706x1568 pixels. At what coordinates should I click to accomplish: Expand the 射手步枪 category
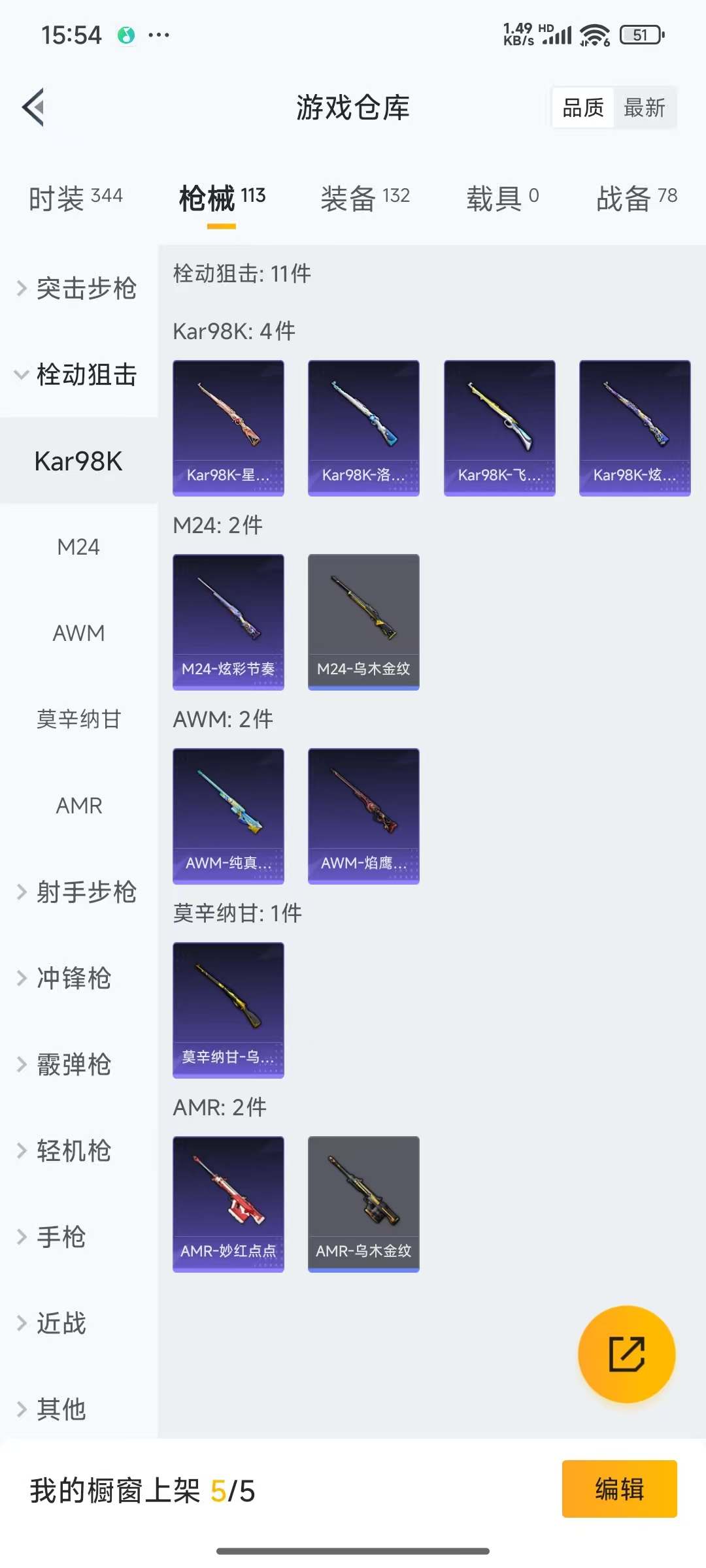(78, 892)
